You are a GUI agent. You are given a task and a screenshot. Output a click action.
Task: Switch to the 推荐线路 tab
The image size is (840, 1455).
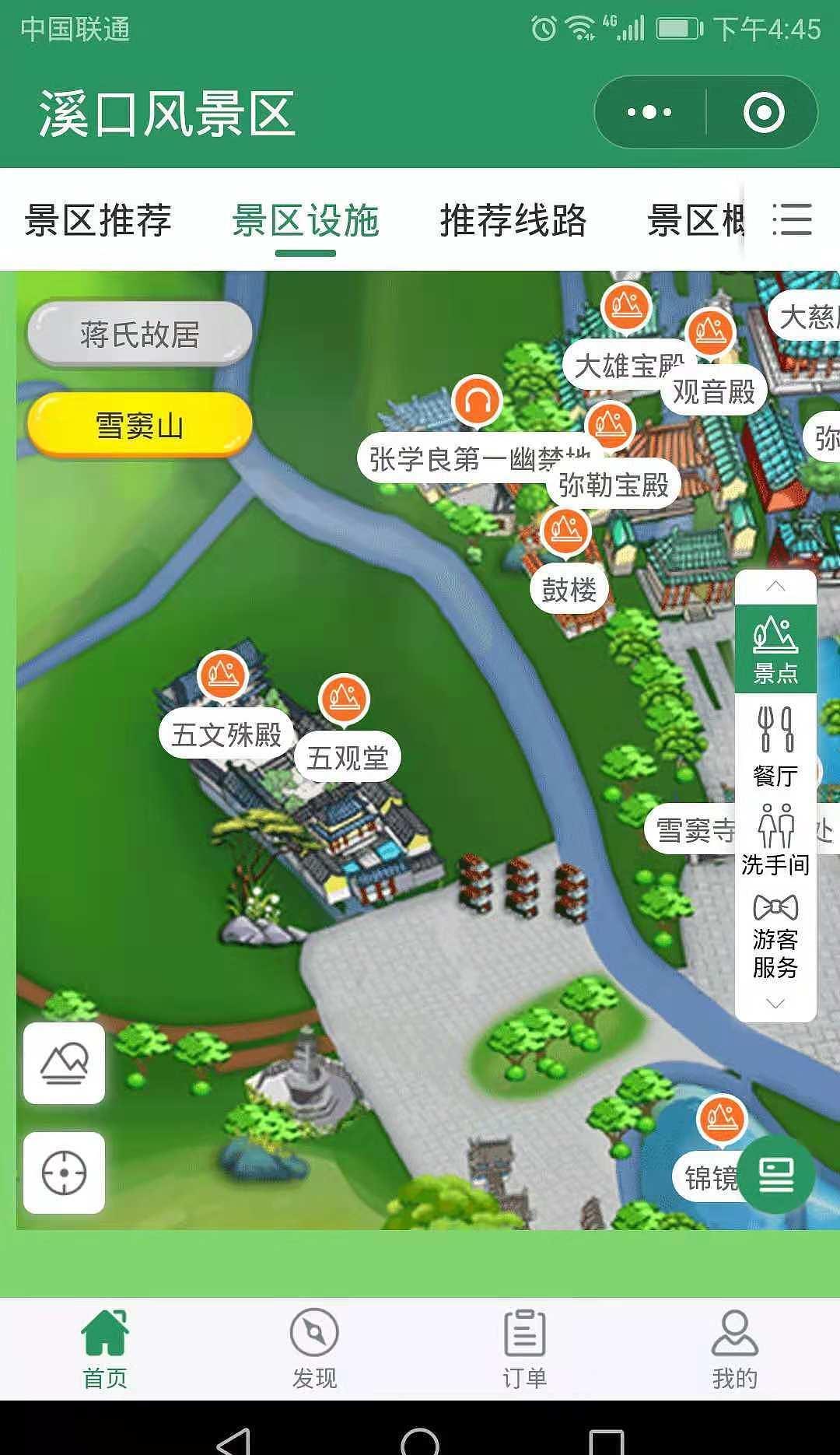(x=513, y=220)
